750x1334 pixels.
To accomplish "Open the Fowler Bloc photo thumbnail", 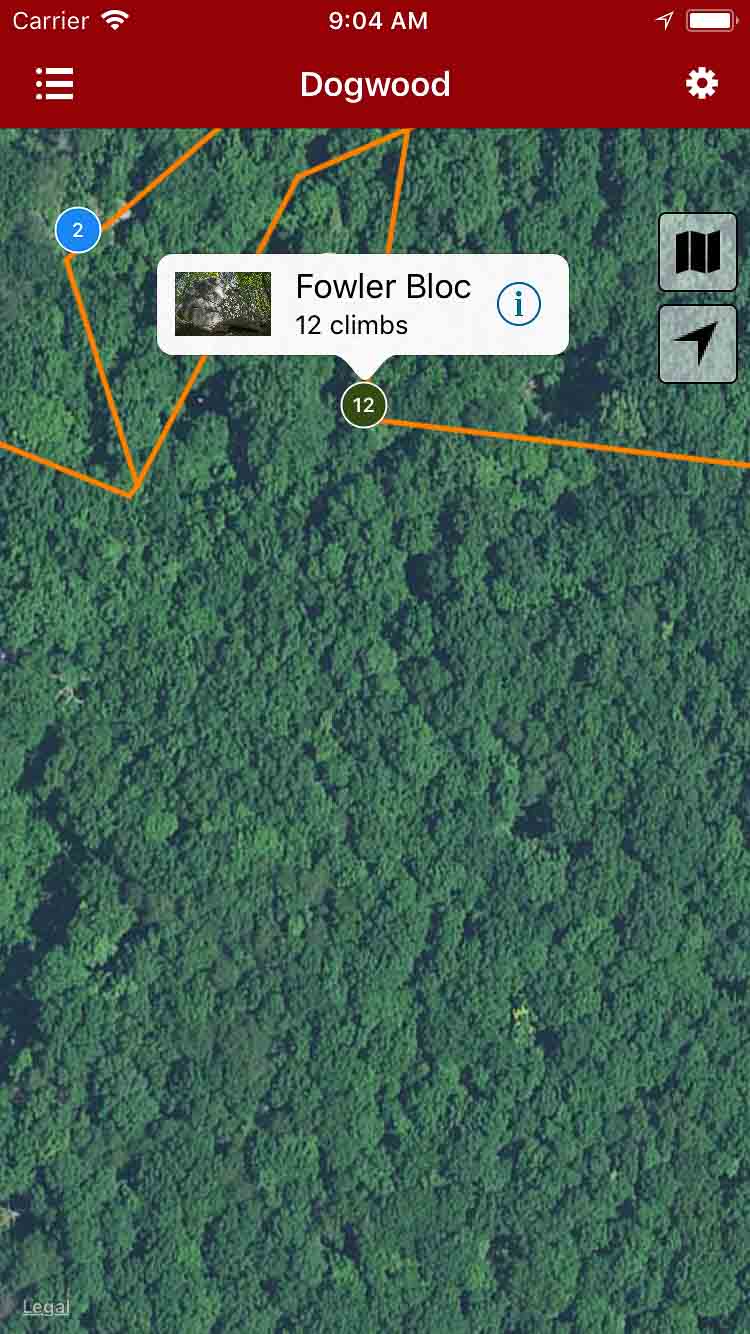I will click(223, 304).
